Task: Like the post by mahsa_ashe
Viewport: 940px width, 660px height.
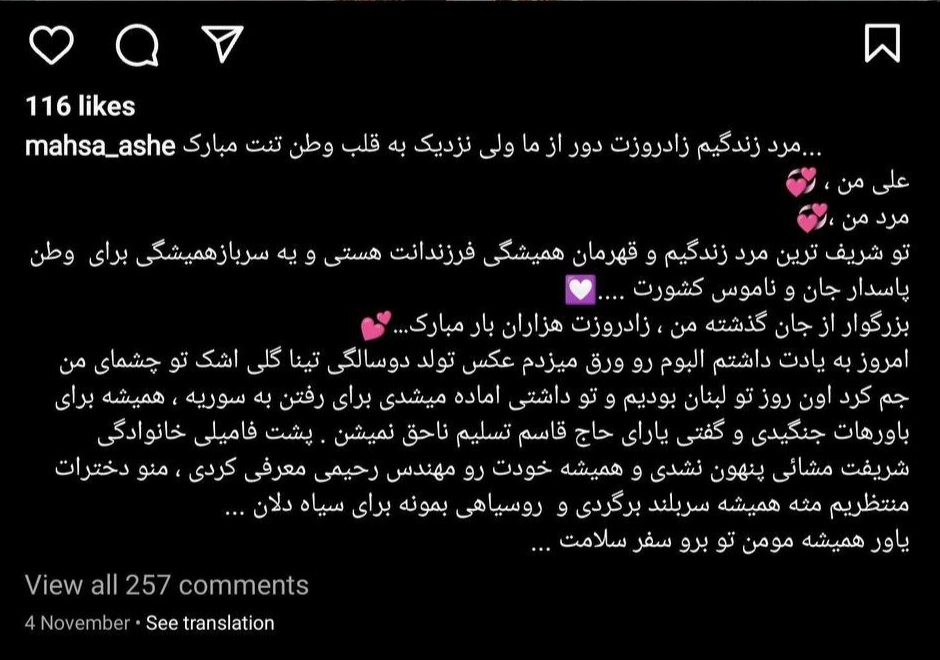Action: click(x=52, y=42)
